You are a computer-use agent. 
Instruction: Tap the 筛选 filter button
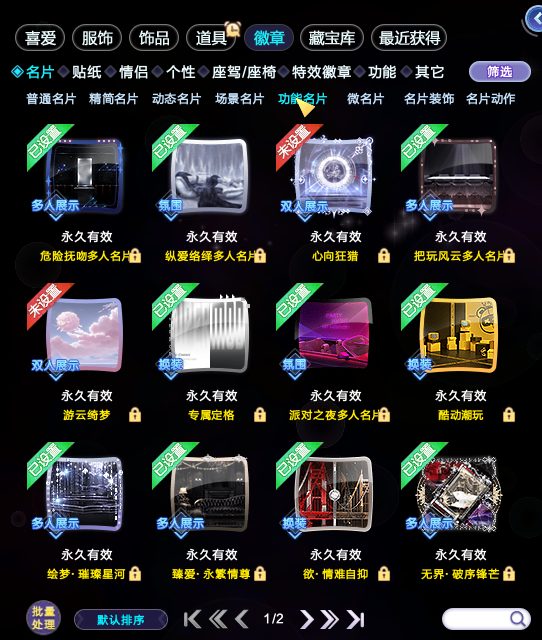(500, 72)
